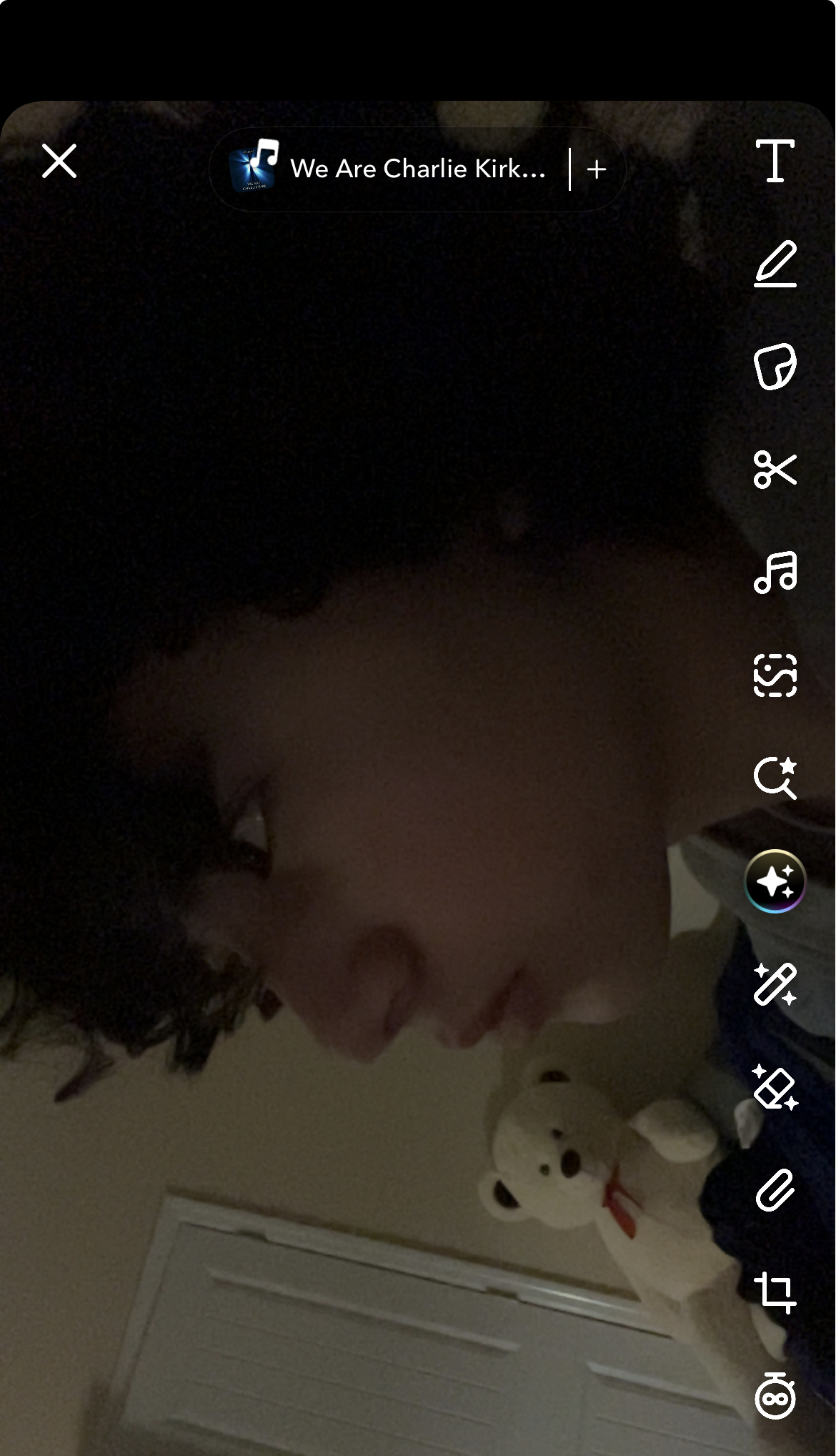836x1456 pixels.
Task: Open the 'We Are Charlie Kirk' music sticker
Action: tap(389, 169)
